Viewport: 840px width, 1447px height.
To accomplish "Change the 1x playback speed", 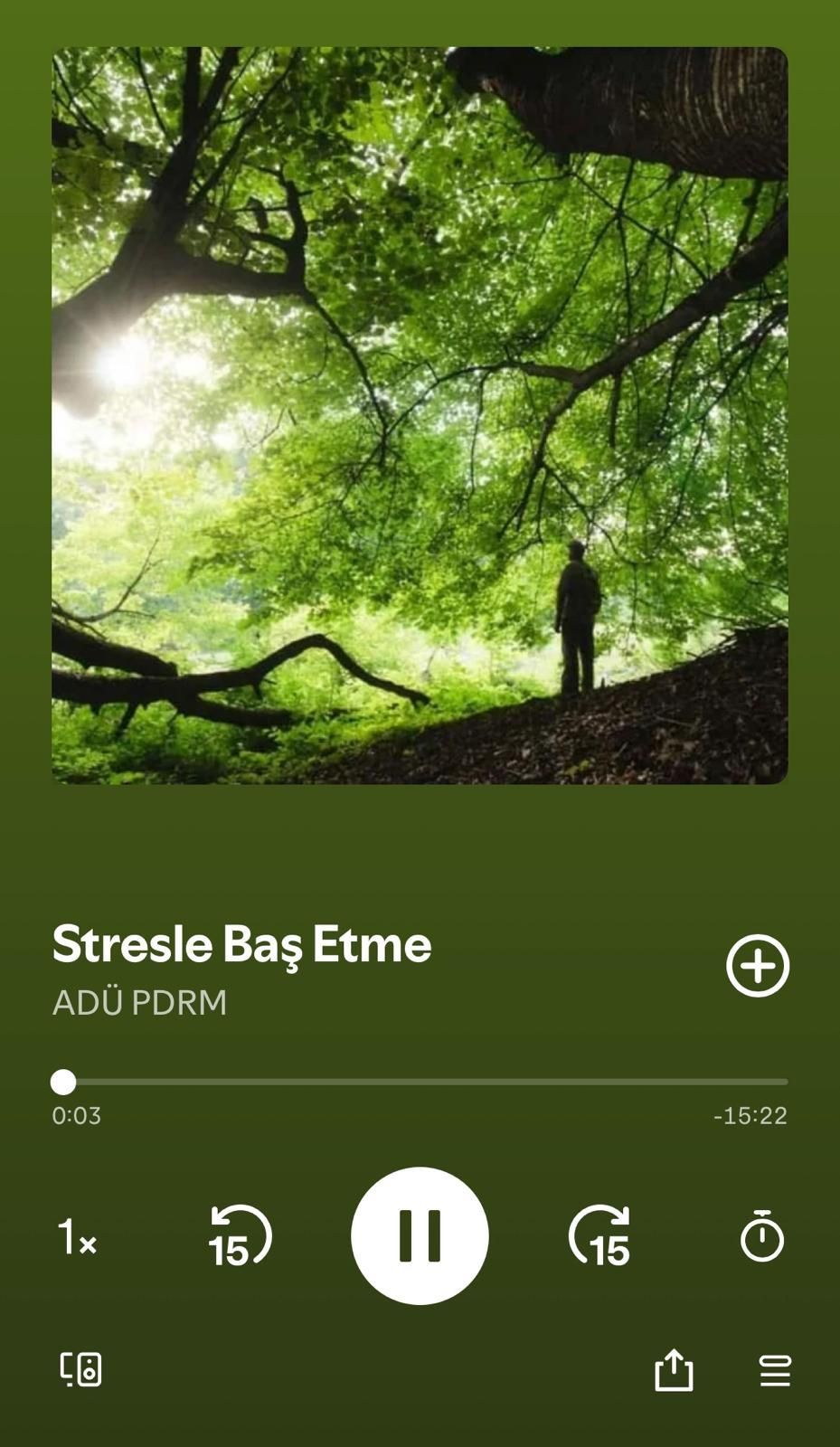I will 77,1236.
